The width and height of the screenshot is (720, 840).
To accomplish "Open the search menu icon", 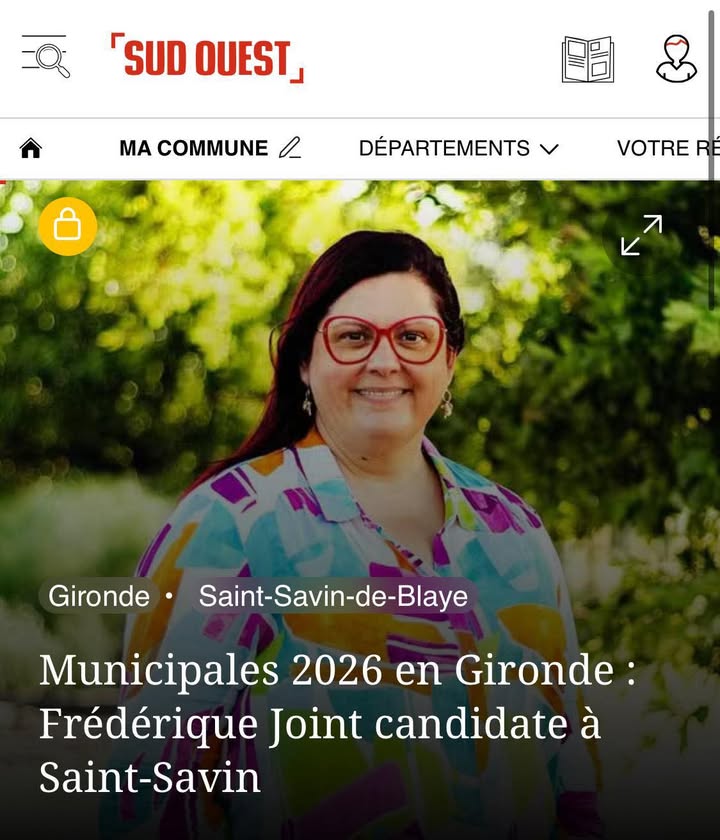I will click(46, 57).
